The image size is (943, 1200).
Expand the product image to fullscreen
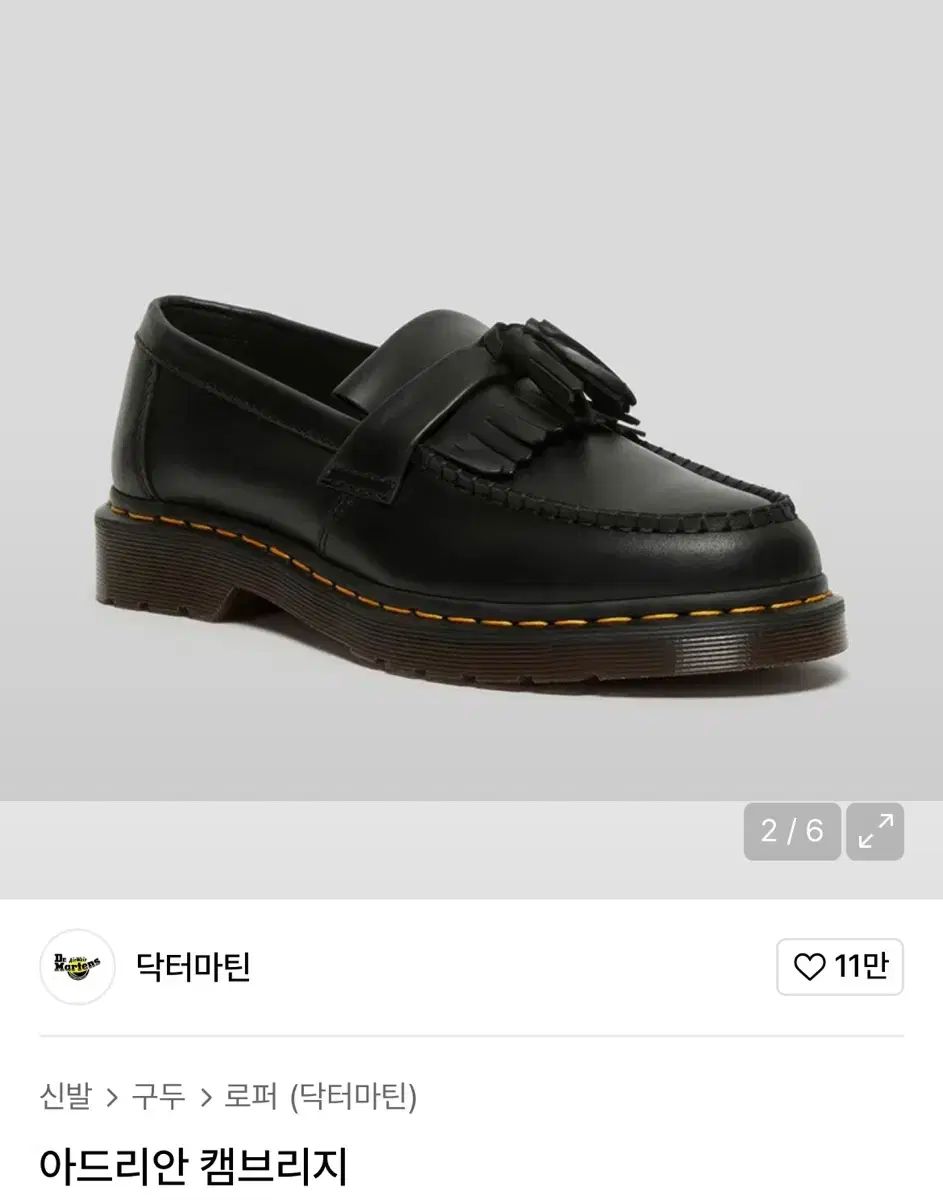875,831
